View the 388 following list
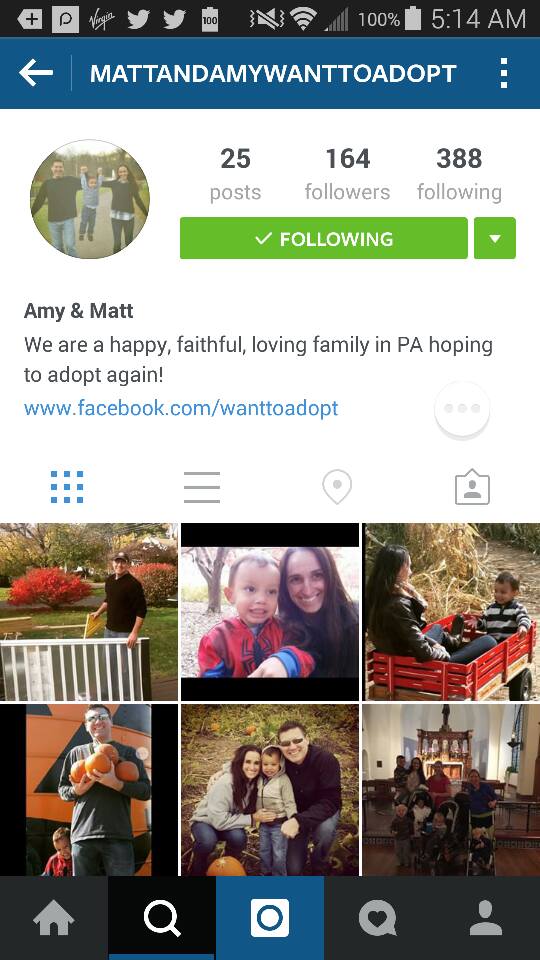The image size is (540, 960). (459, 174)
